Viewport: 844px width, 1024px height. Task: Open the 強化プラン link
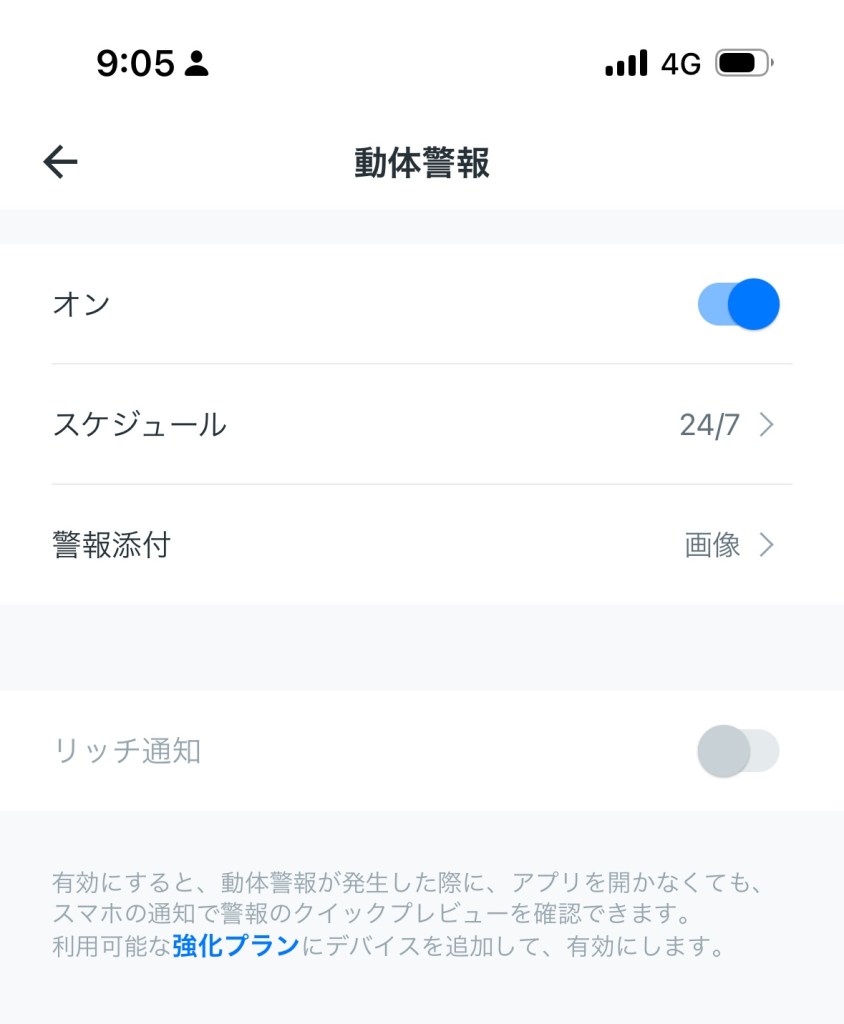[x=236, y=946]
